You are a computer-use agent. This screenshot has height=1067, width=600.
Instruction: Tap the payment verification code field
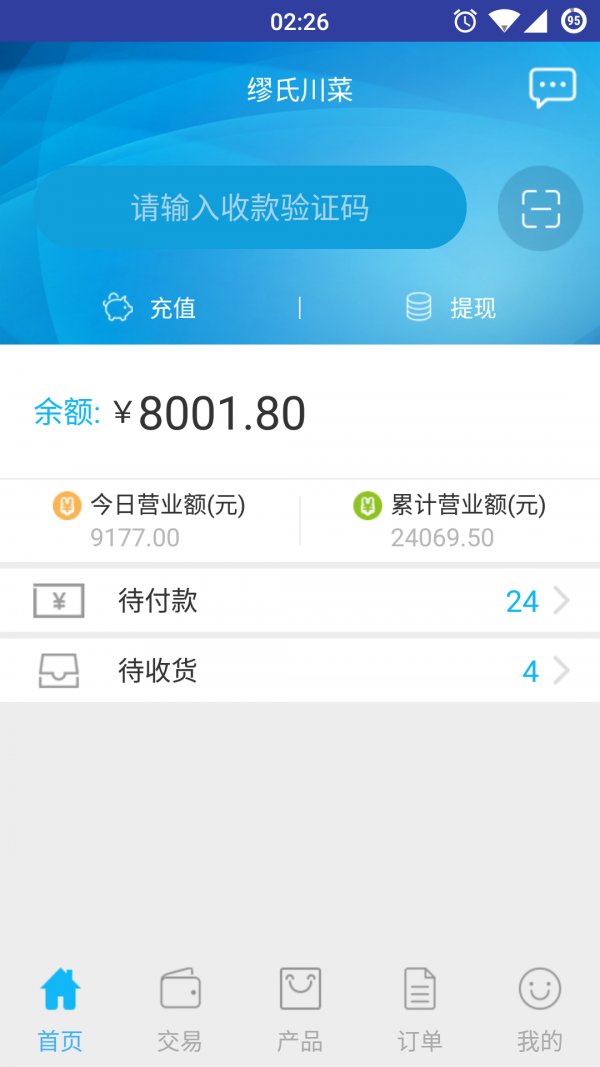[250, 208]
